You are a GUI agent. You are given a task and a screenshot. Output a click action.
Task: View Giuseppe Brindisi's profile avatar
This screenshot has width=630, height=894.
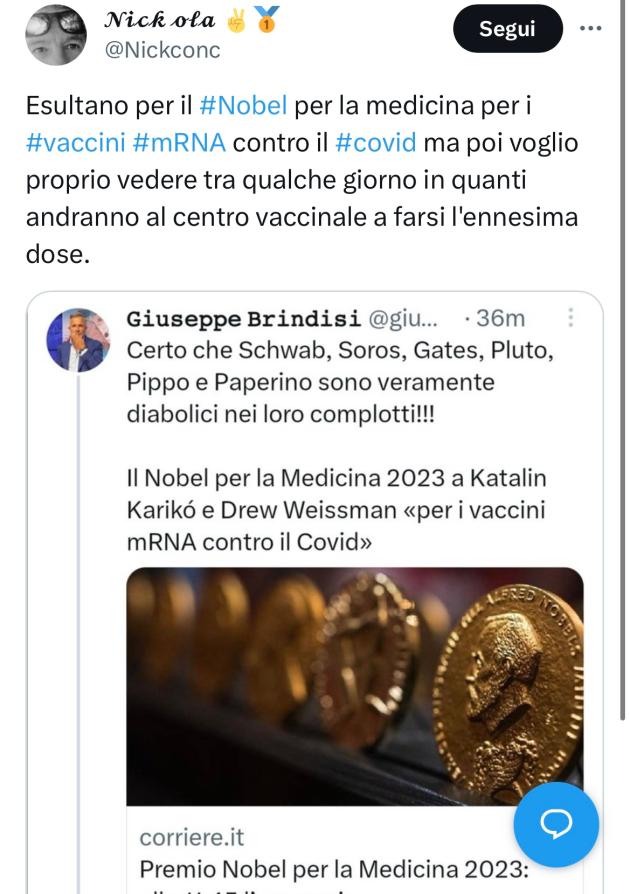78,339
